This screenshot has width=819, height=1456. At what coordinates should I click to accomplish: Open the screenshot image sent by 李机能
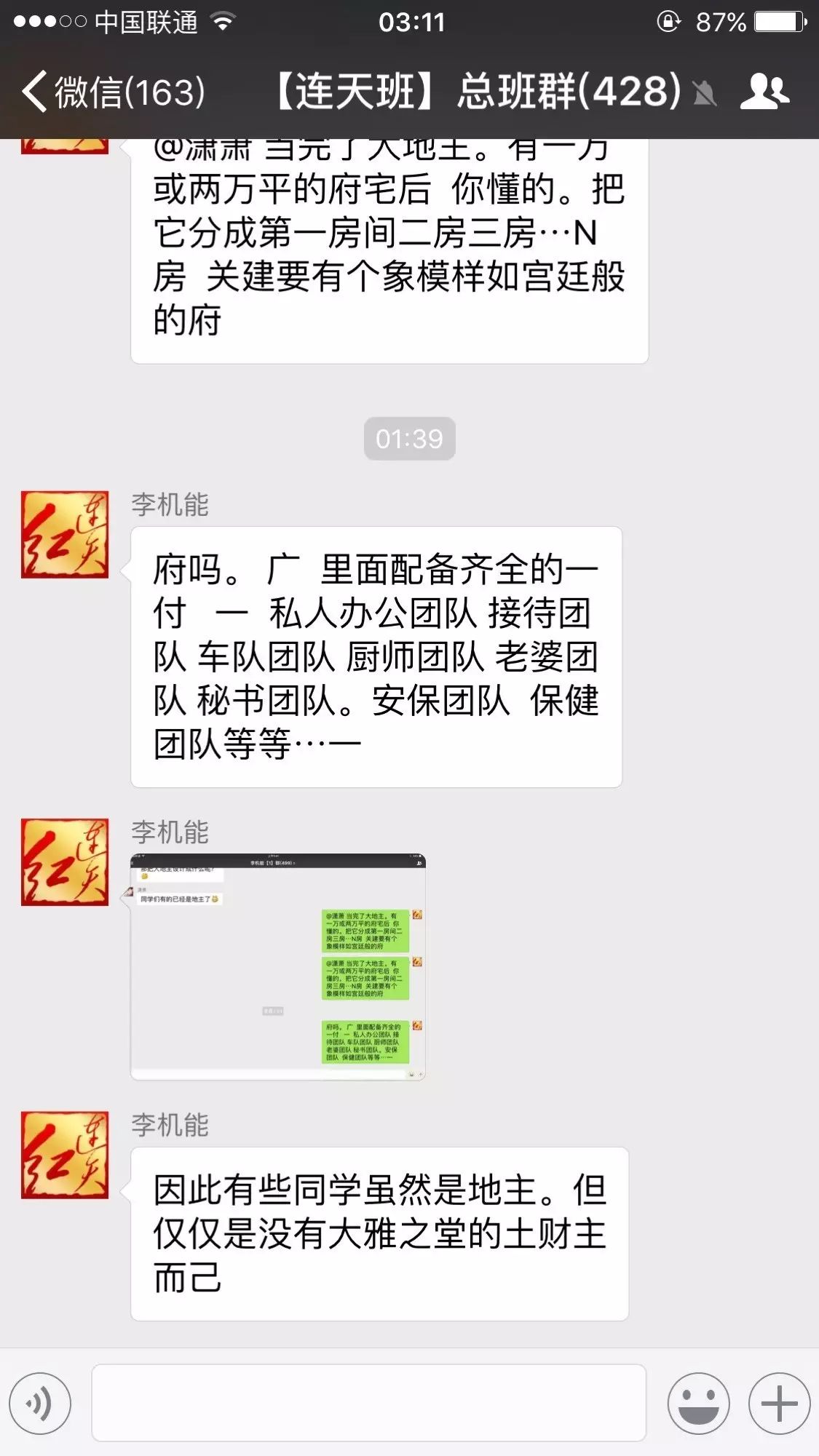coord(277,966)
